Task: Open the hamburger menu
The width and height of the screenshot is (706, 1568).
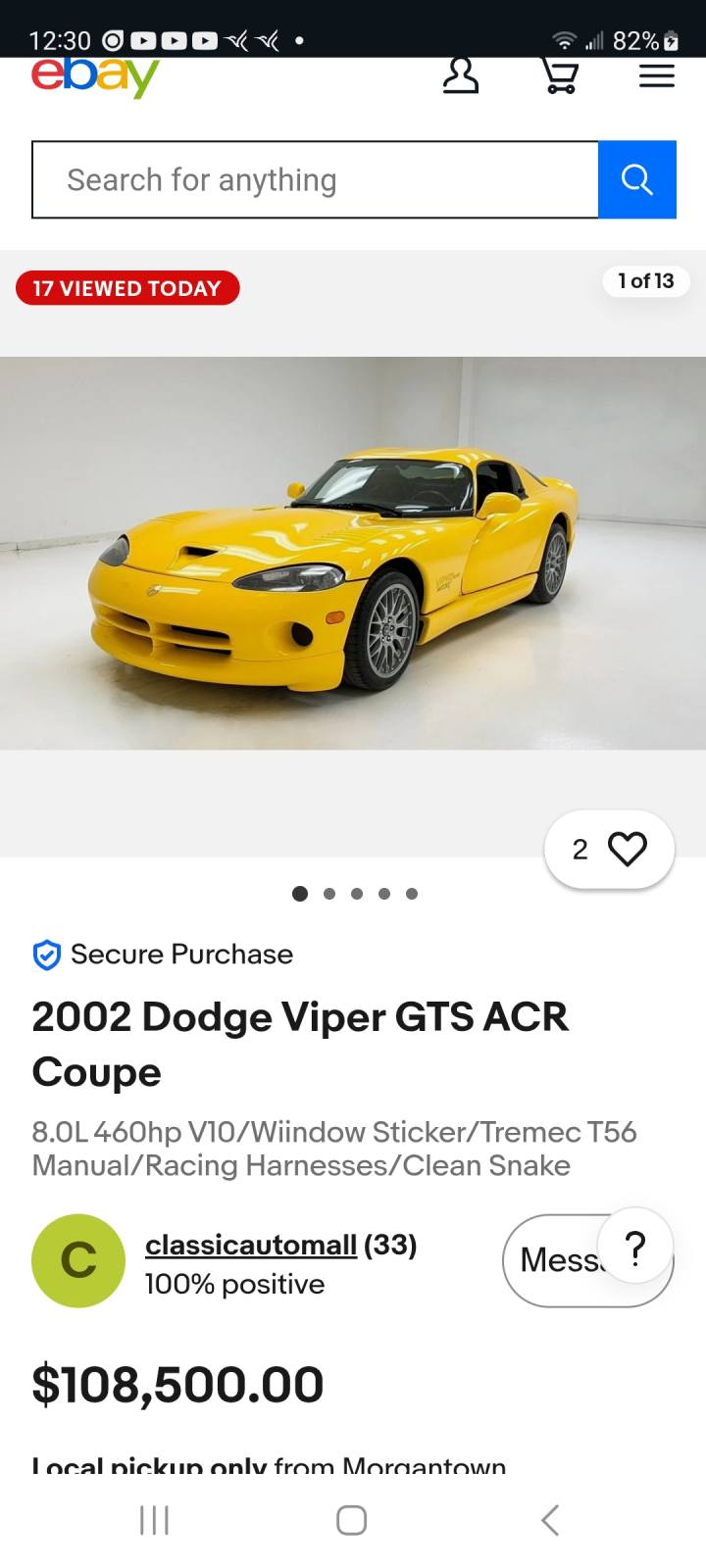Action: pyautogui.click(x=656, y=75)
